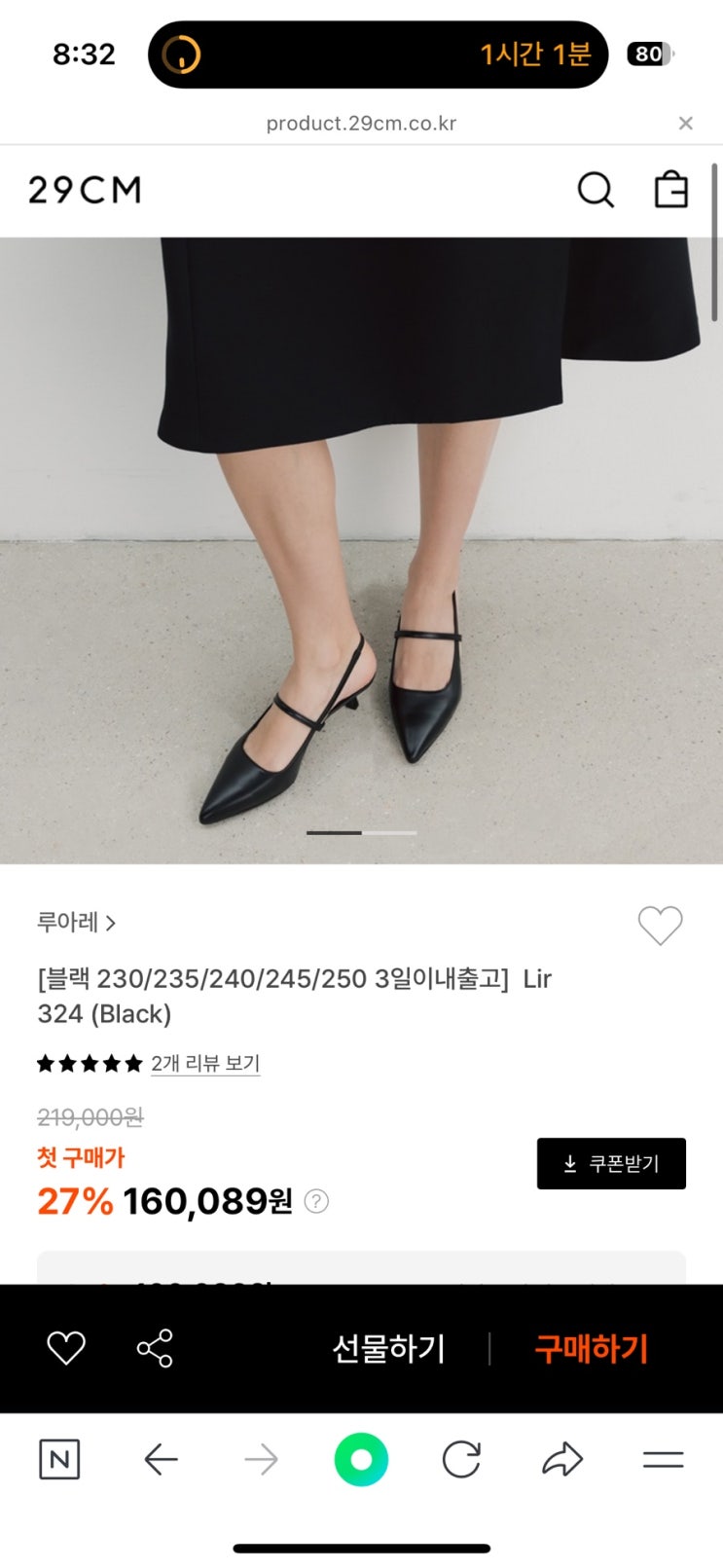Viewport: 723px width, 1568px height.
Task: Tap the green Naver center button
Action: 361,1459
